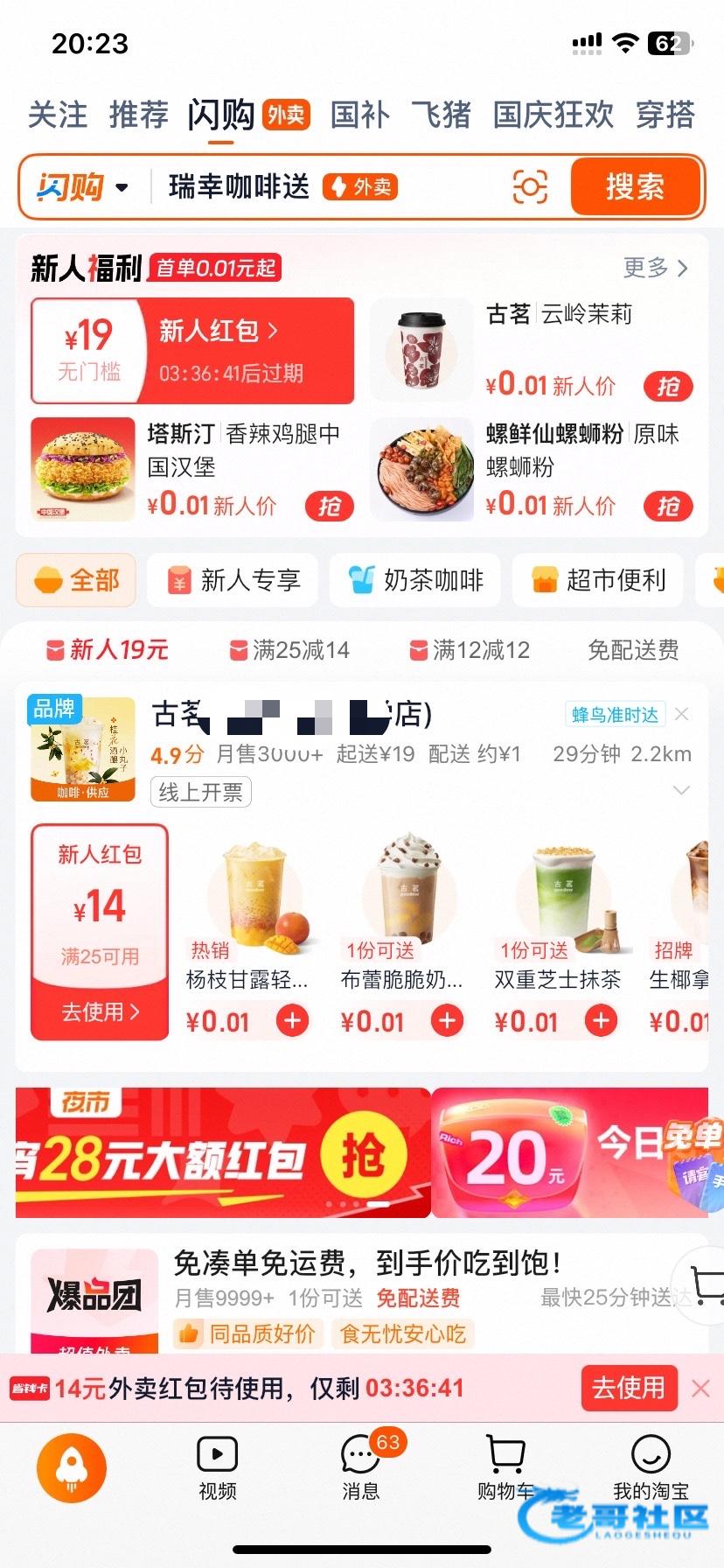Open the 闪购 dropdown in search bar
Screen dimensions: 724x1568
point(83,187)
